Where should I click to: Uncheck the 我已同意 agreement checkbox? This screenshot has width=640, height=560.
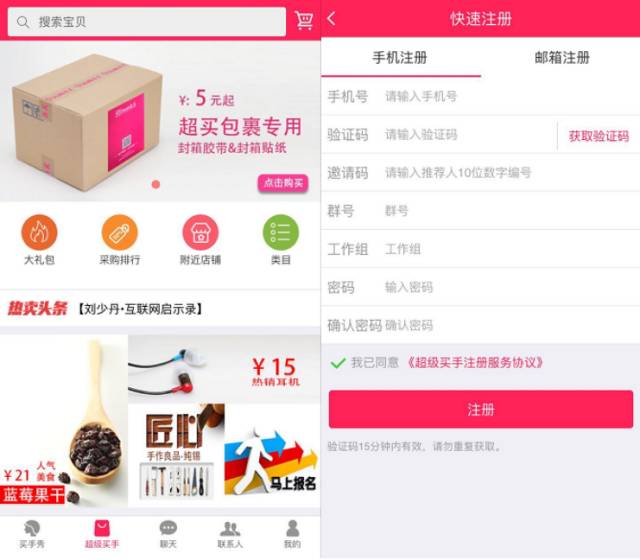click(337, 362)
